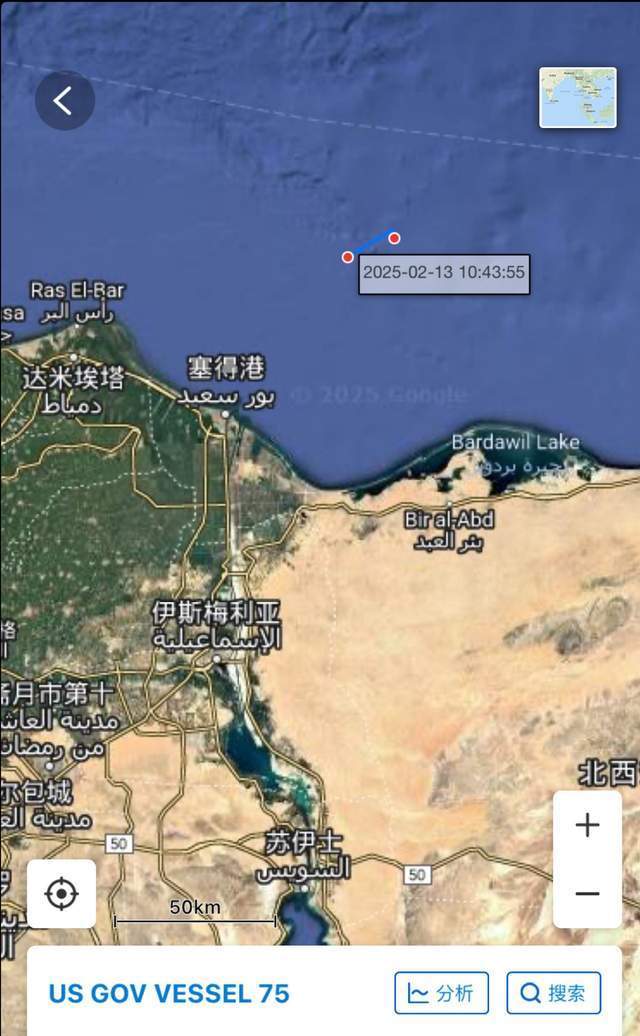This screenshot has width=640, height=1036.
Task: Zoom in with the plus button
Action: coord(587,825)
